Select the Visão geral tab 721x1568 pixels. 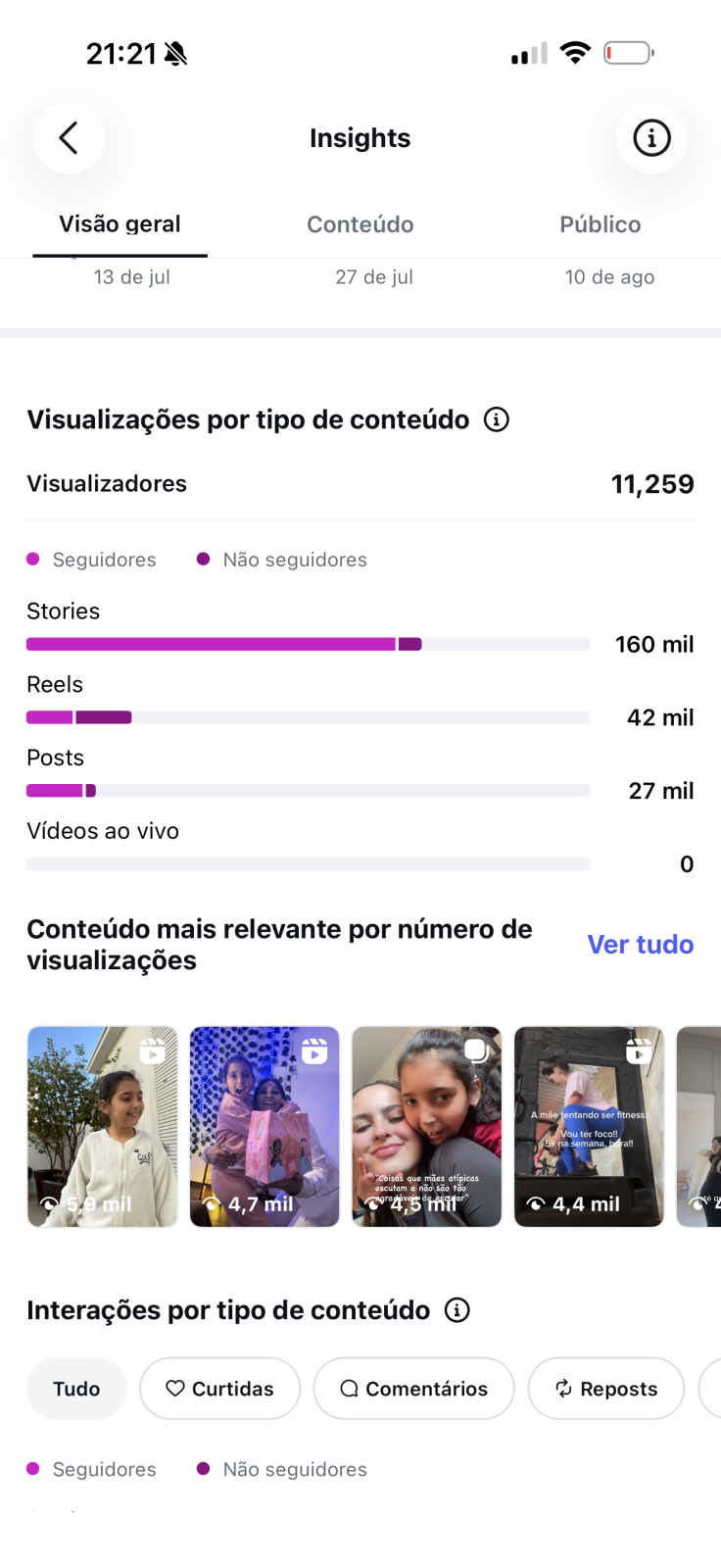pyautogui.click(x=120, y=224)
